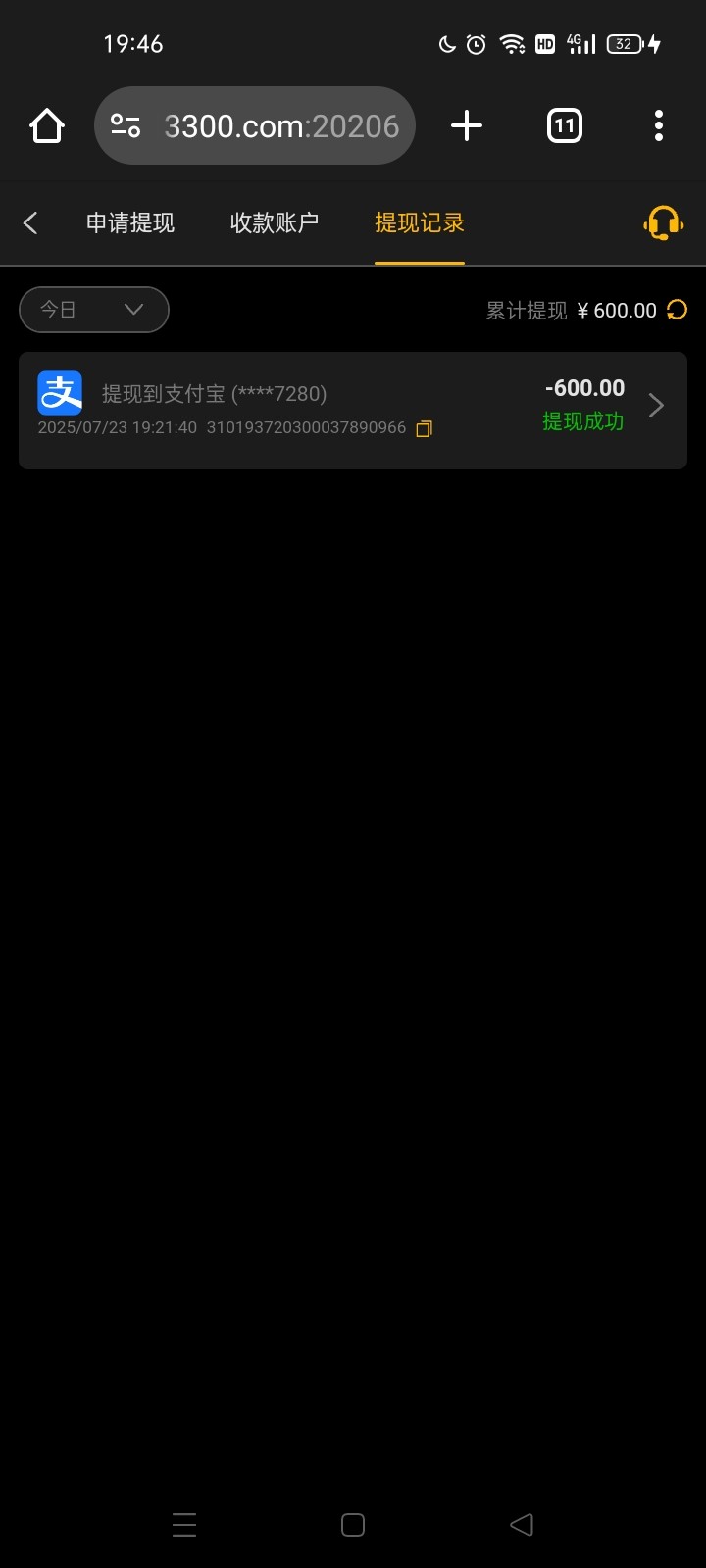Tap the system back navigation button
The height and width of the screenshot is (1568, 706).
(x=522, y=1524)
